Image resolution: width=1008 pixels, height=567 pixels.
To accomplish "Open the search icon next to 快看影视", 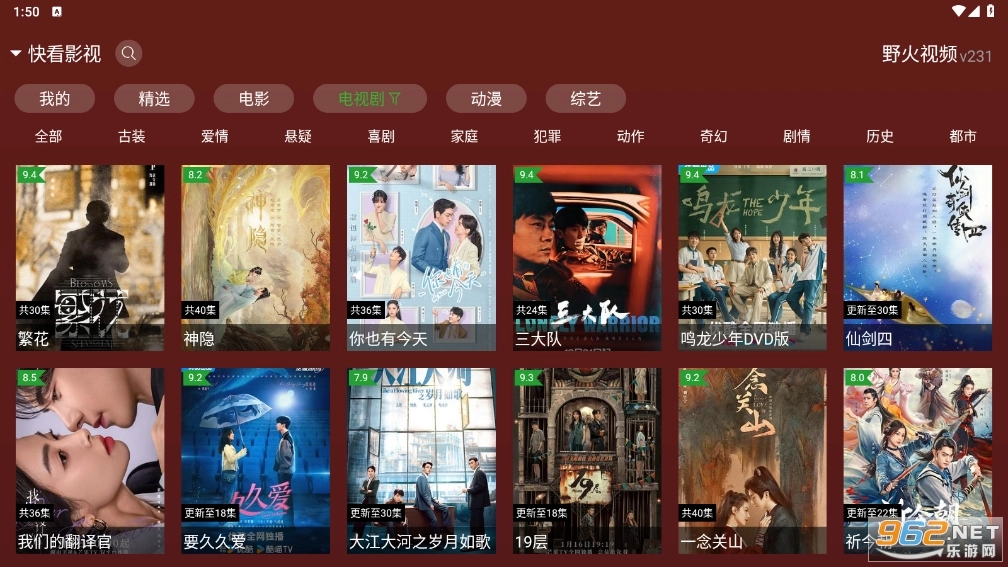I will (x=128, y=54).
